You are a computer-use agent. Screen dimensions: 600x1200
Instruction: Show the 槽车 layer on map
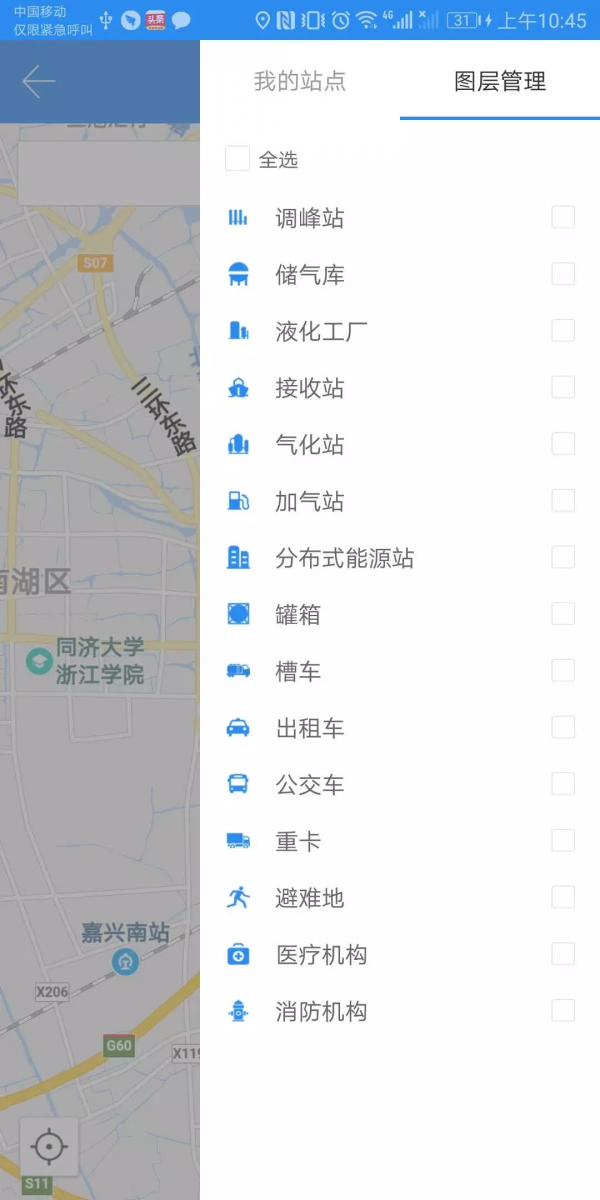point(563,671)
